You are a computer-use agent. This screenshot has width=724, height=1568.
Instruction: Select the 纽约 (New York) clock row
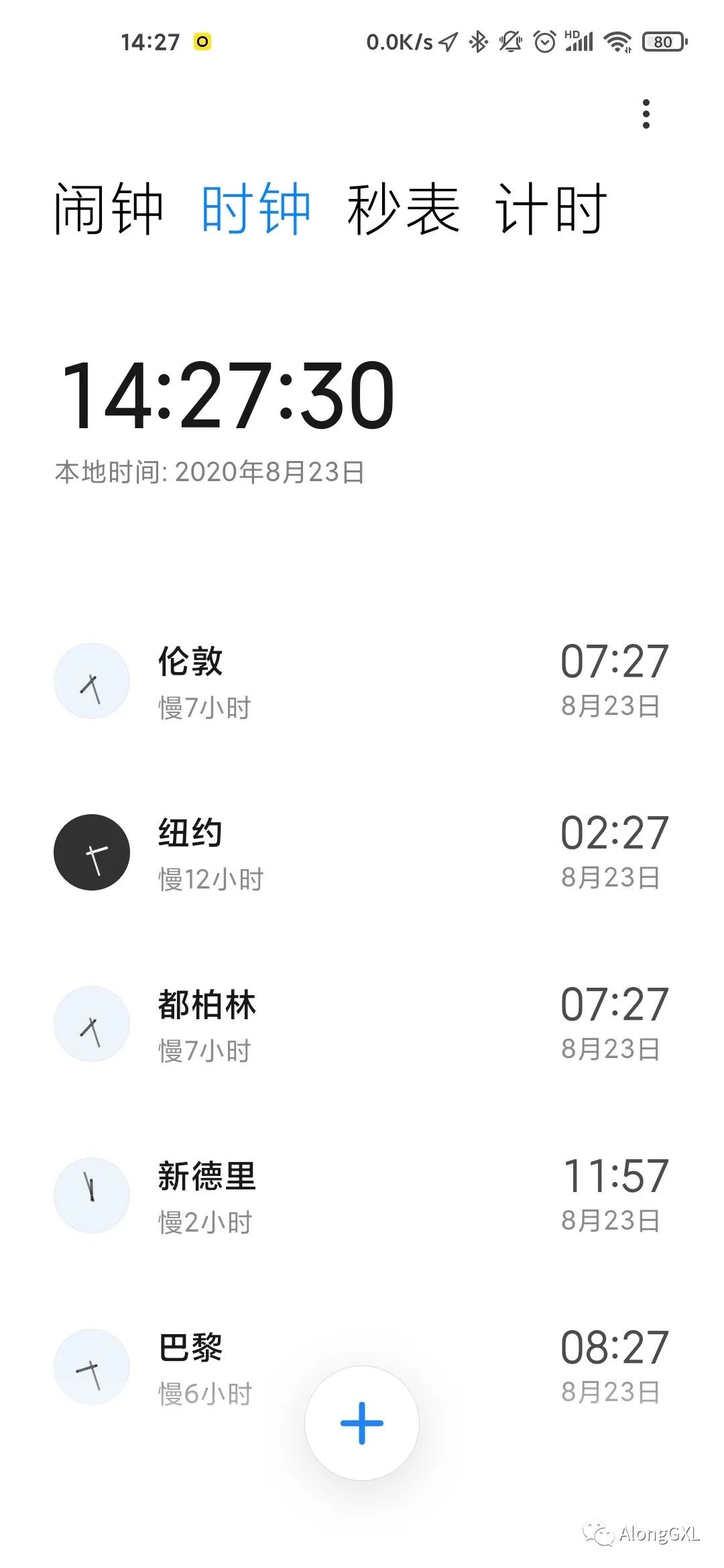(362, 852)
